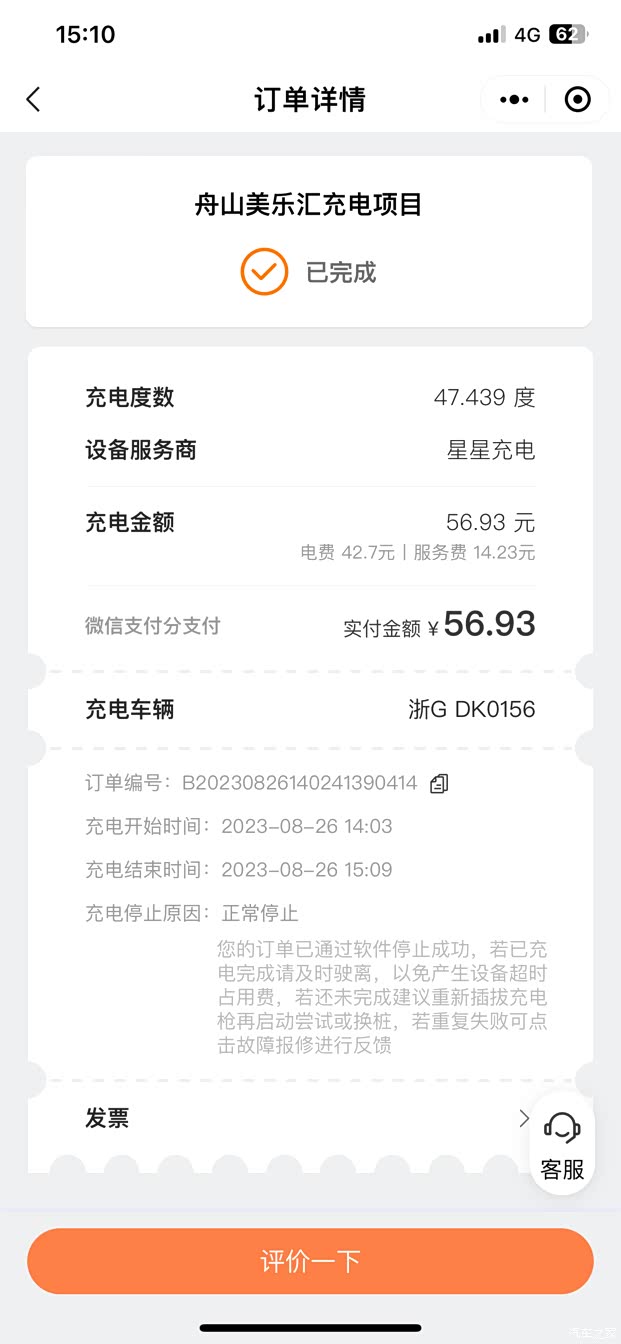The height and width of the screenshot is (1344, 621).
Task: Open the 发票 invoice row
Action: click(300, 1118)
